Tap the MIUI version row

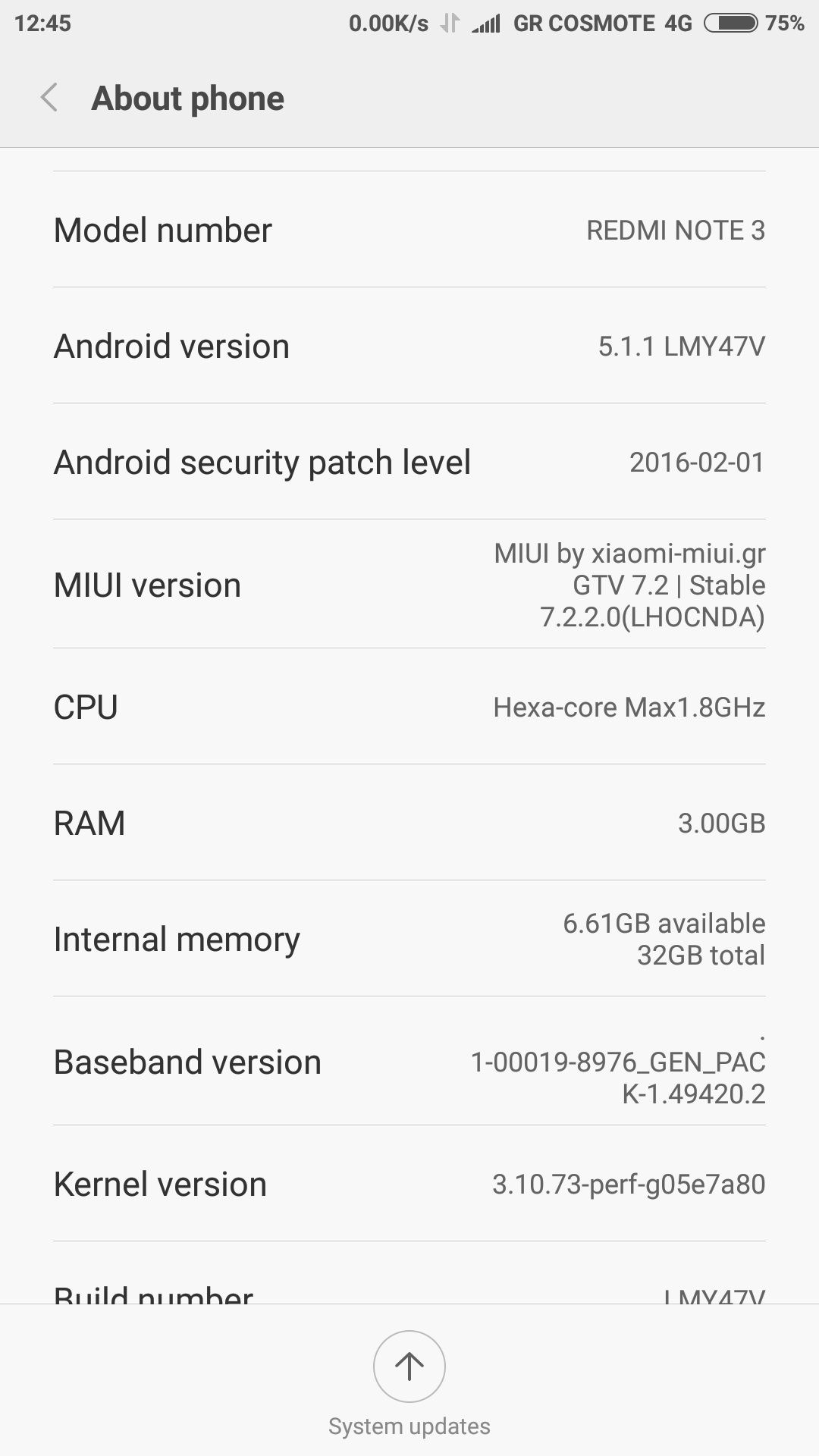coord(409,585)
